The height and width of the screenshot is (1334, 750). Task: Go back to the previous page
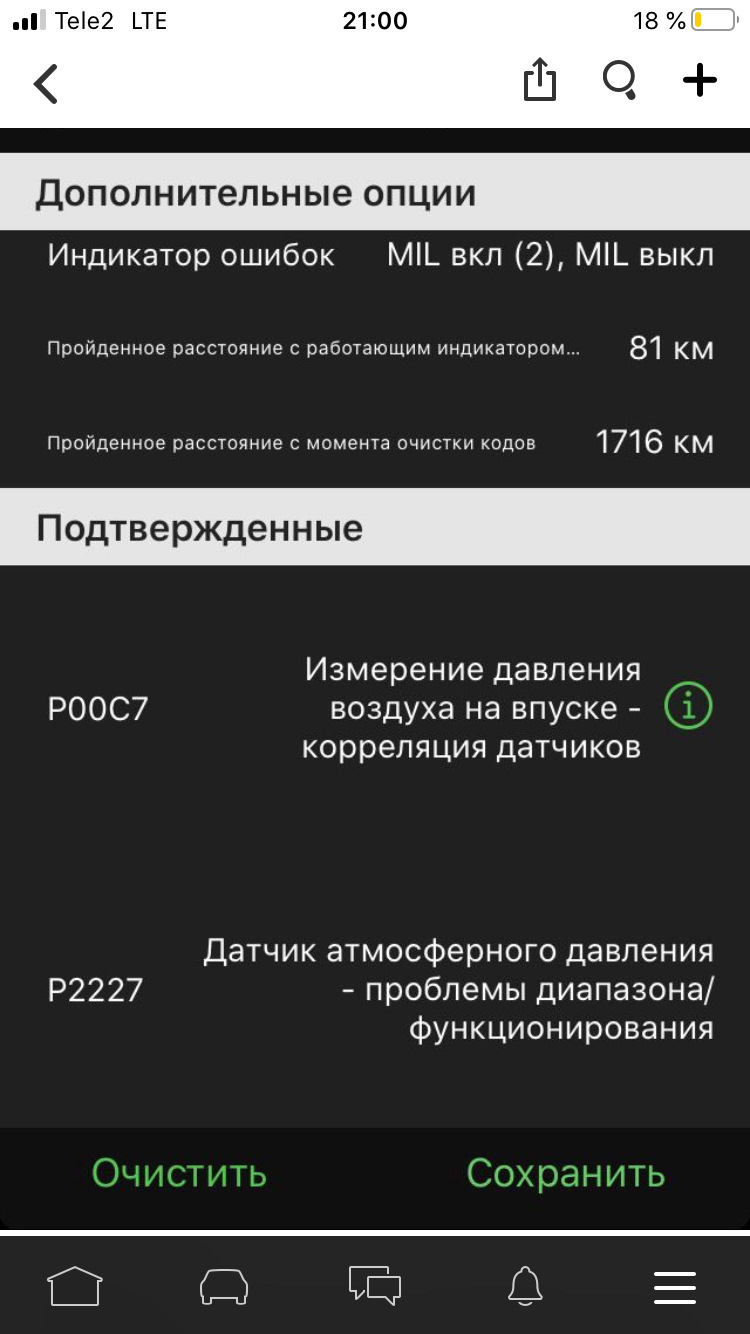(46, 83)
